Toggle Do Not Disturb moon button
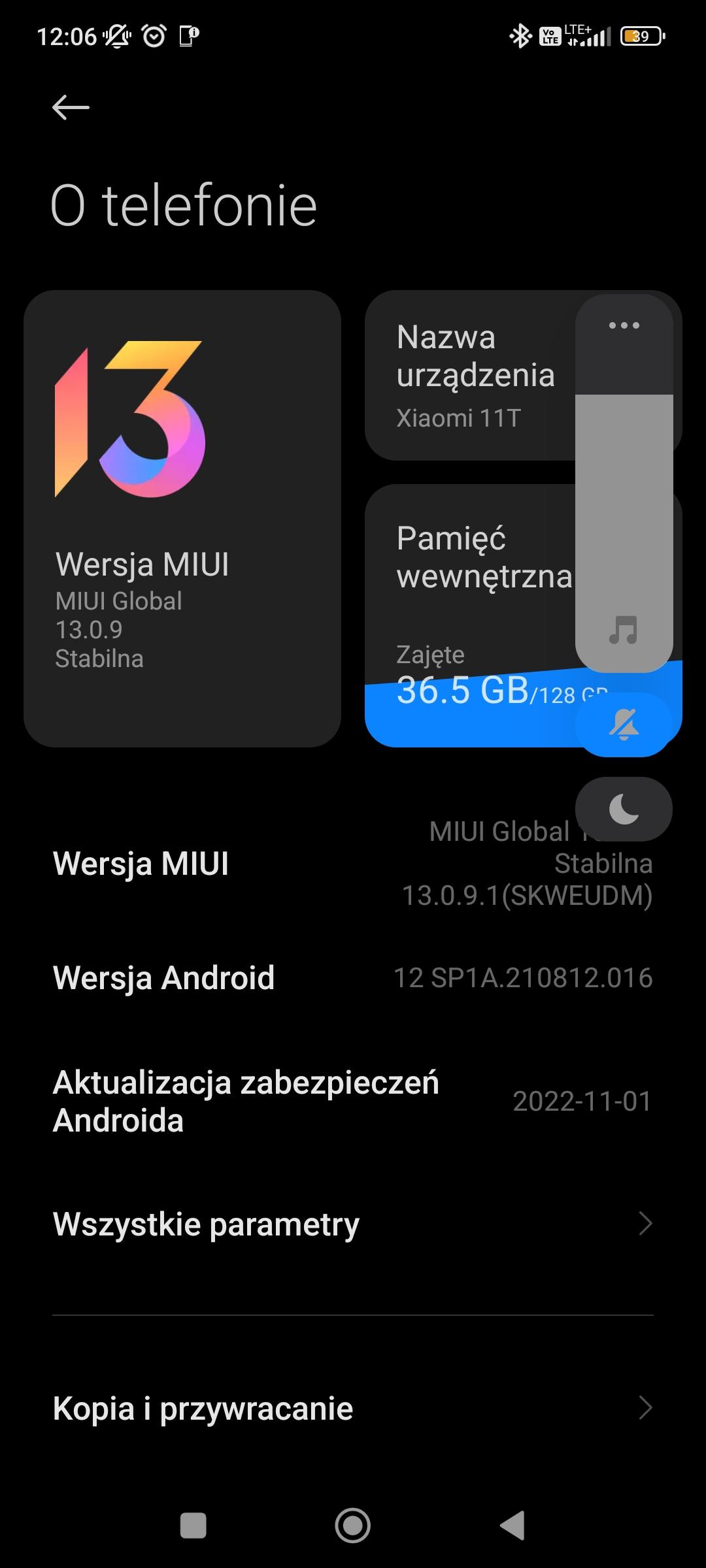 (624, 809)
